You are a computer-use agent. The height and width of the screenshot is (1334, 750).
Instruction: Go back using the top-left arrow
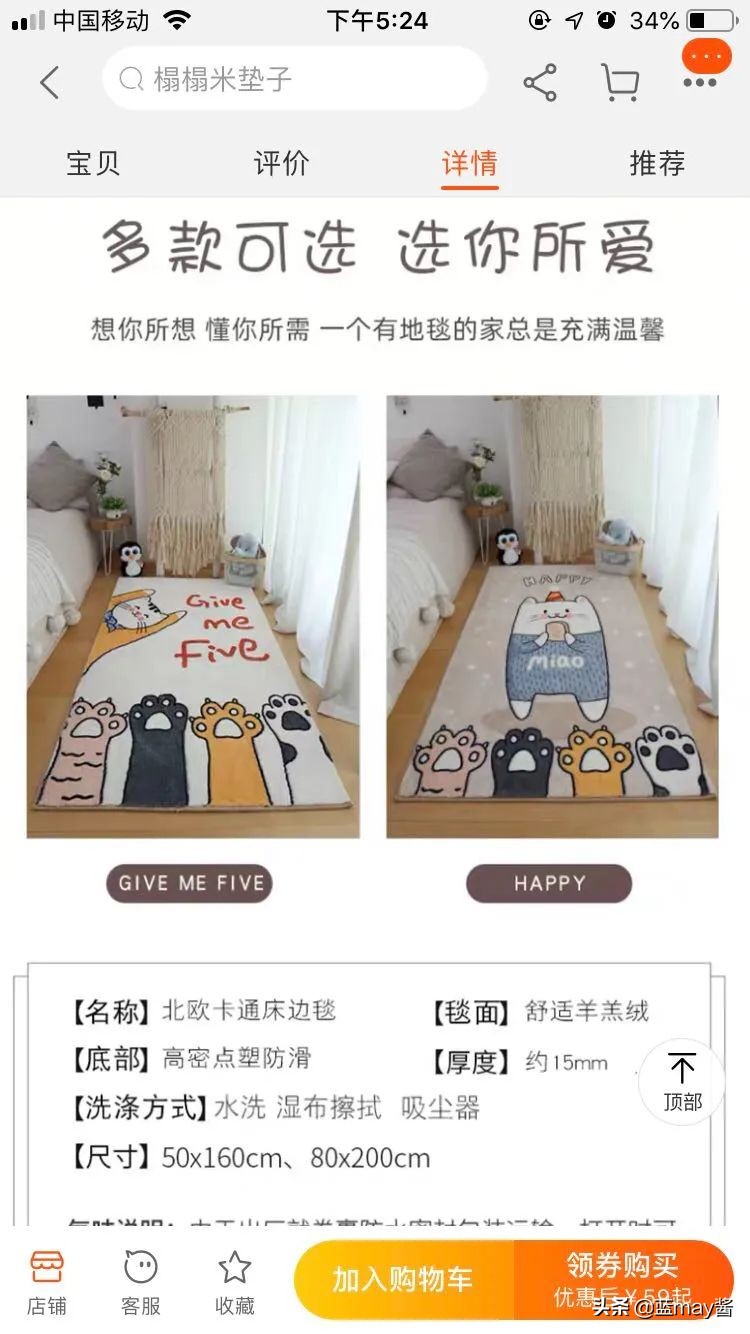tap(50, 82)
